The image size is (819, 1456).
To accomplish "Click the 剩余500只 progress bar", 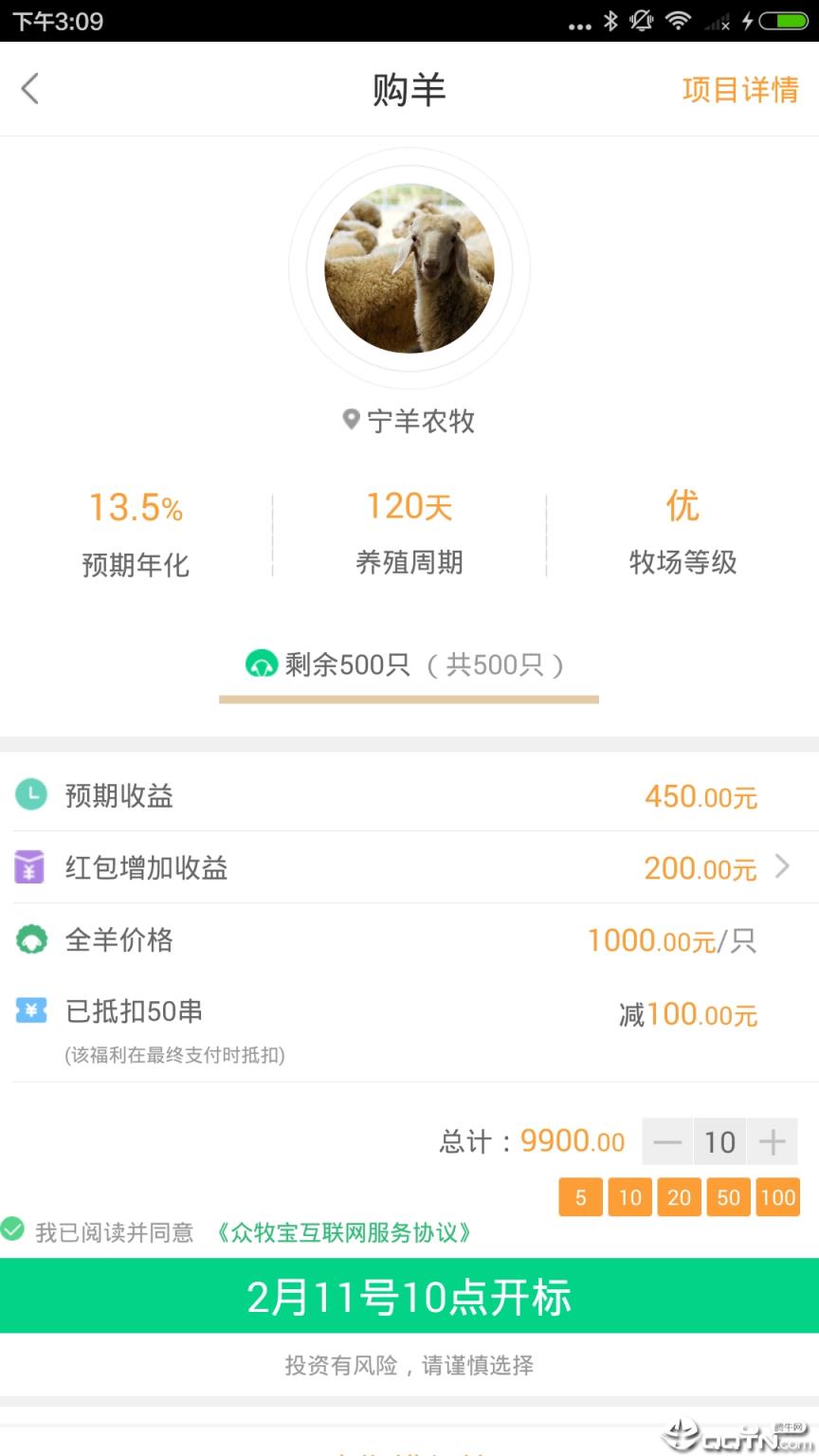I will pos(409,700).
